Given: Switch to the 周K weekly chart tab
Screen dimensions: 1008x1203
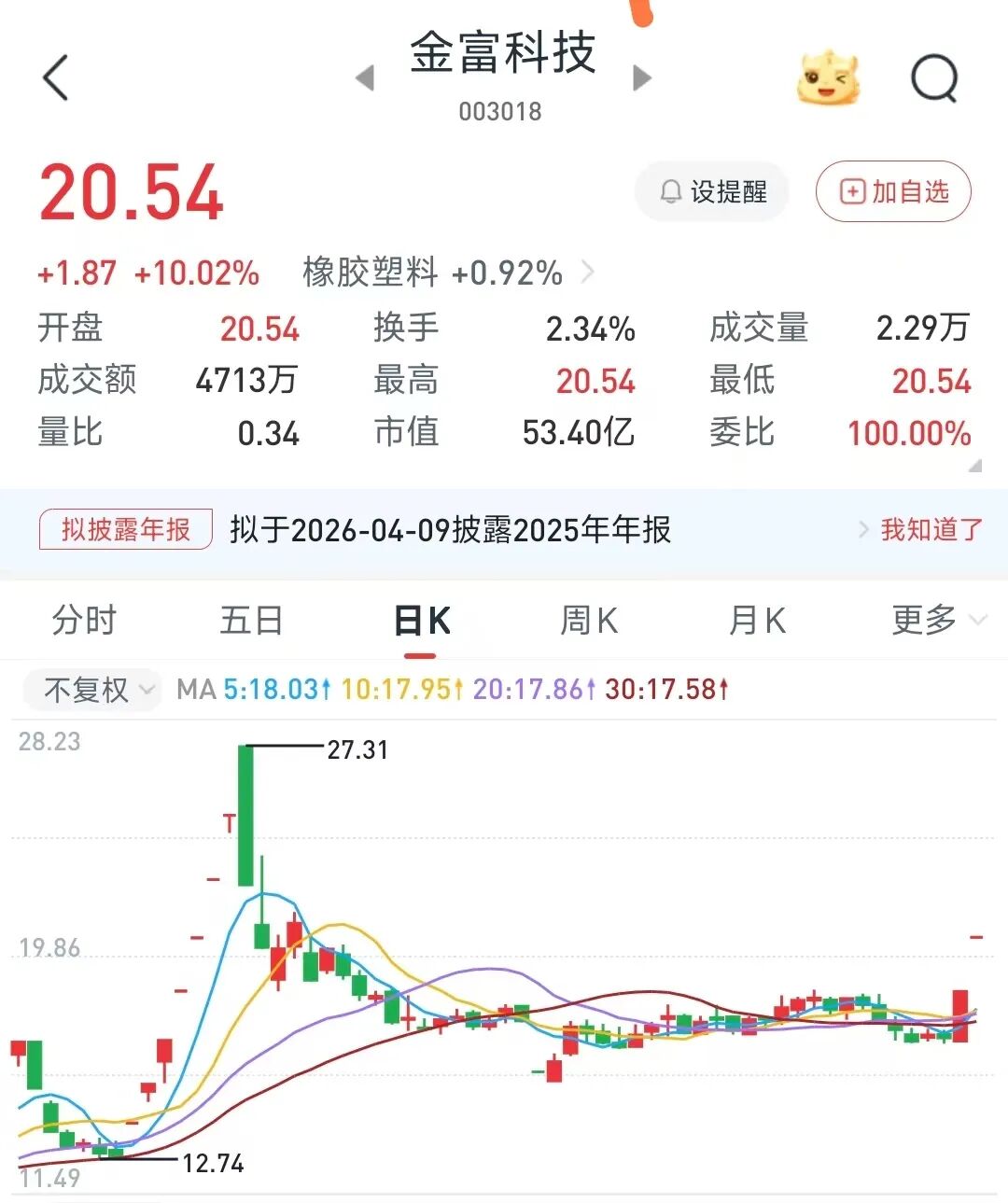Looking at the screenshot, I should point(586,619).
